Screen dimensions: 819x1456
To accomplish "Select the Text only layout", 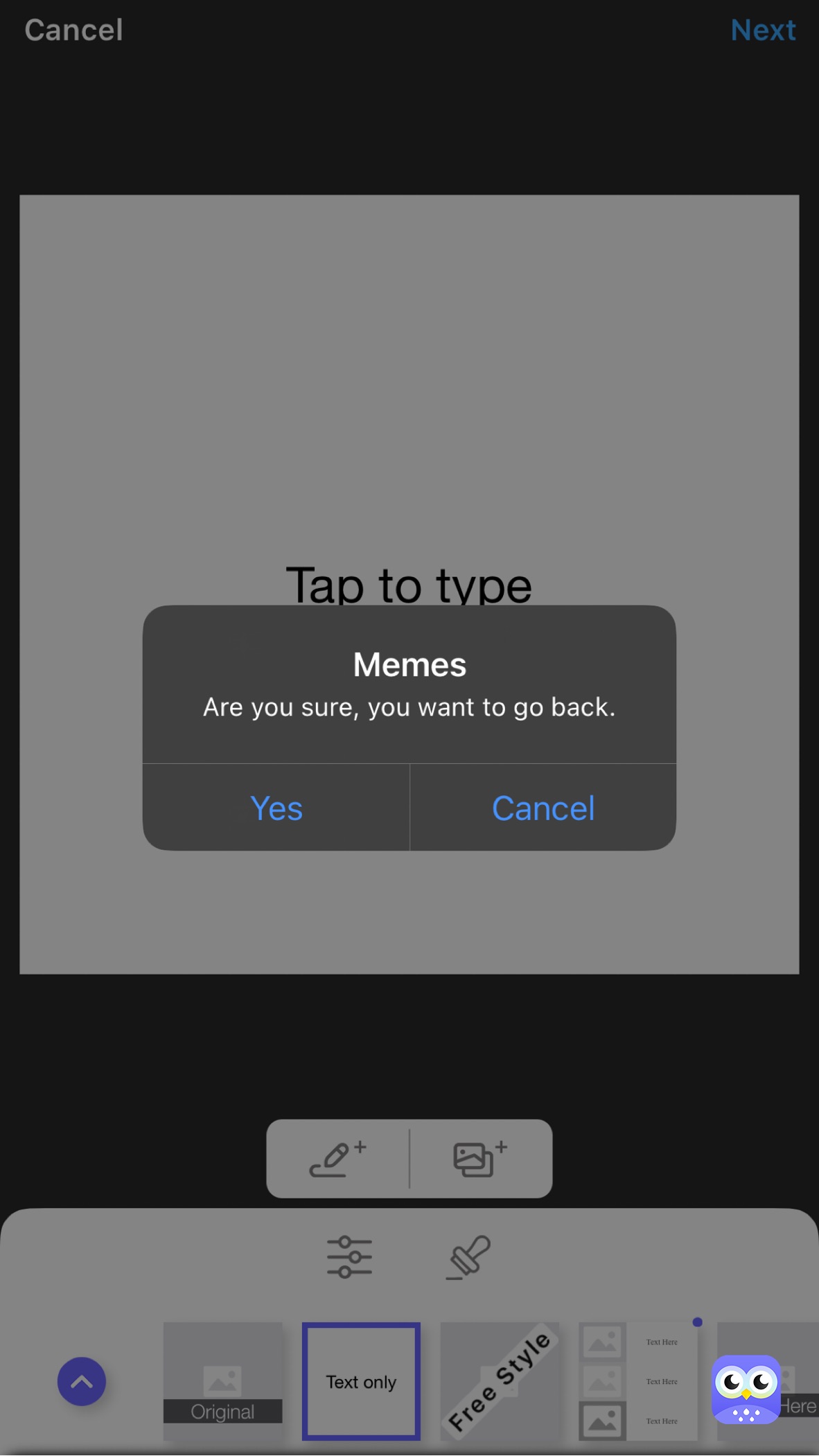I will pyautogui.click(x=361, y=1381).
